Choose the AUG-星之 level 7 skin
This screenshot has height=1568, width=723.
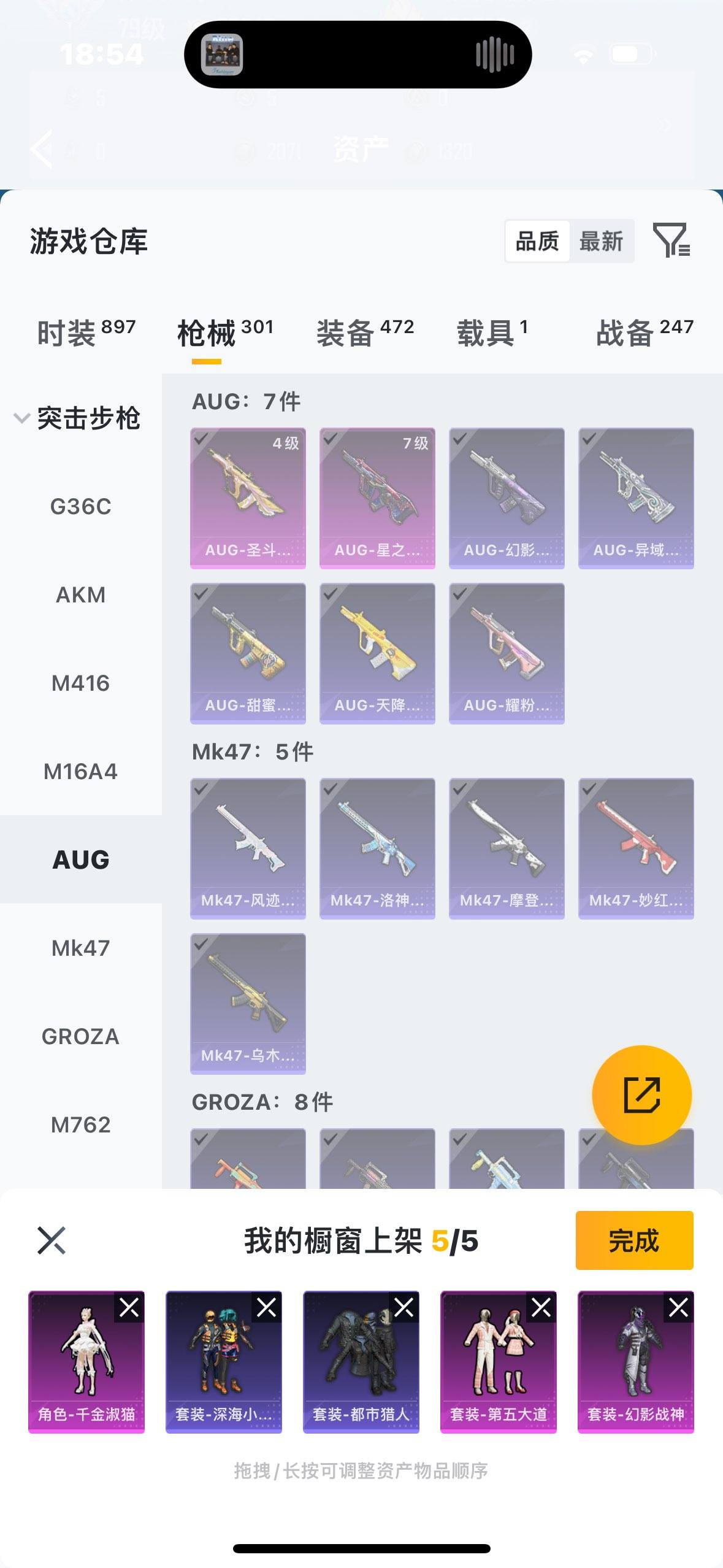pos(377,498)
